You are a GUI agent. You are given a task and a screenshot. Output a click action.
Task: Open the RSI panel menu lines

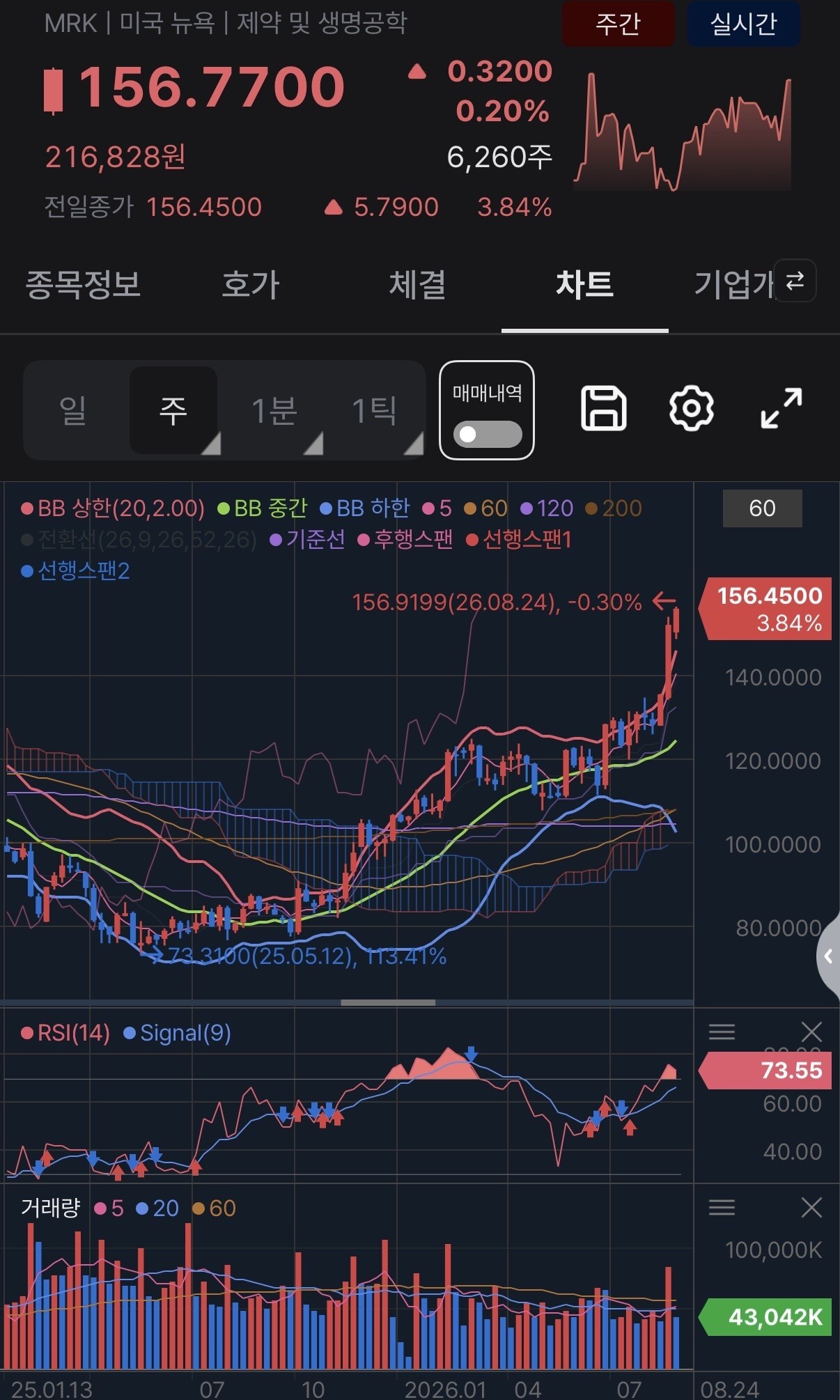(x=722, y=1032)
